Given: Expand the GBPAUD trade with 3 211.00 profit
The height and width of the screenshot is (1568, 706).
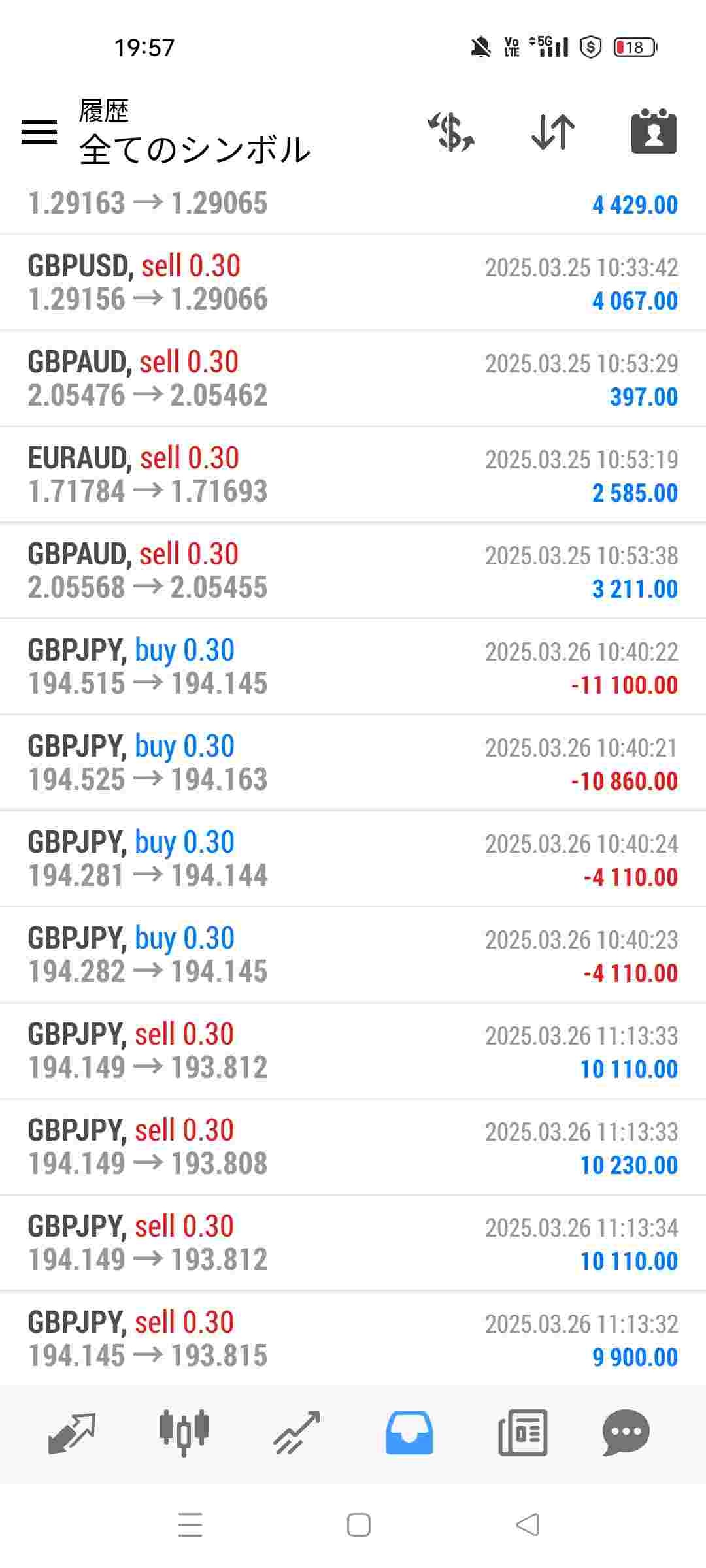Looking at the screenshot, I should 353,571.
